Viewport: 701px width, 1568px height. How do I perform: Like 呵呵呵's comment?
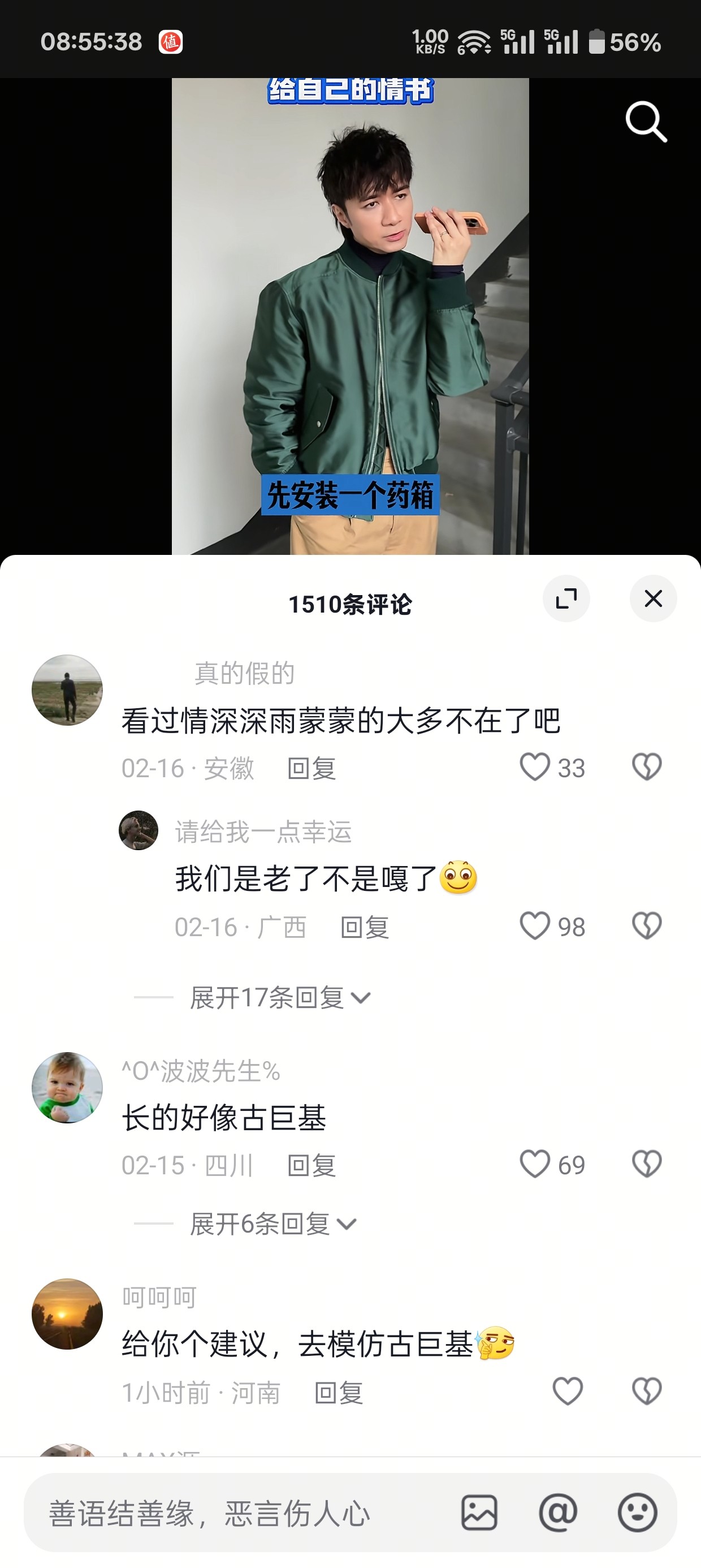[x=567, y=1391]
